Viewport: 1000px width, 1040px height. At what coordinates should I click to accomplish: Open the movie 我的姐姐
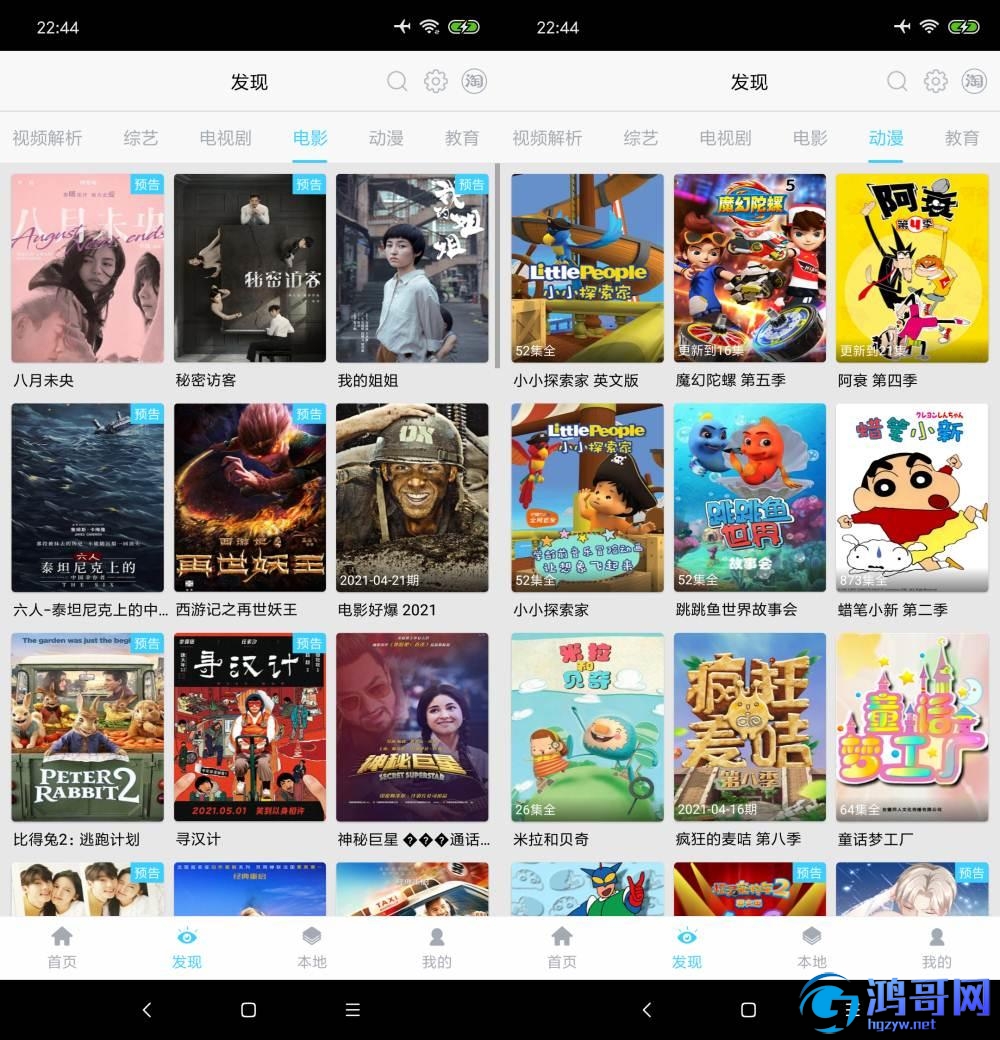click(x=412, y=268)
